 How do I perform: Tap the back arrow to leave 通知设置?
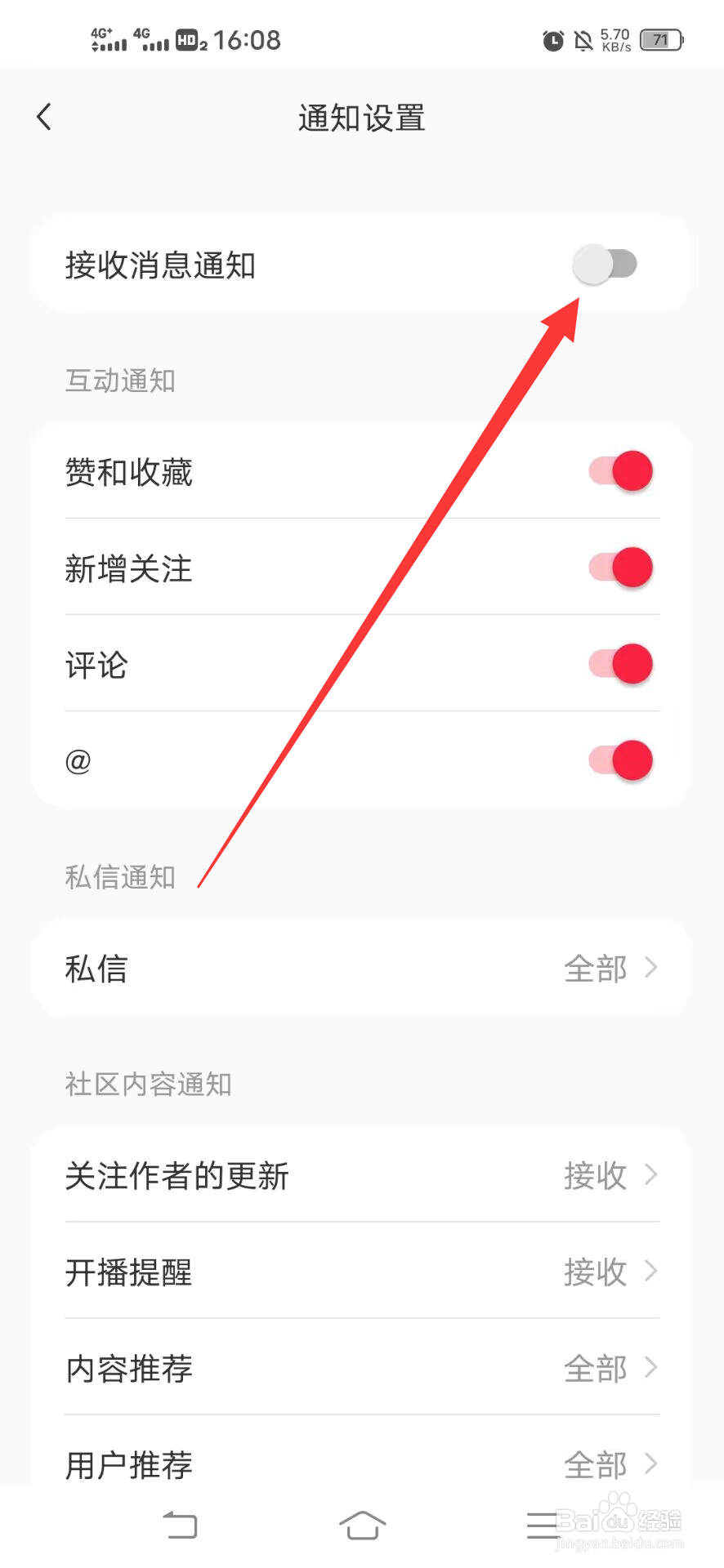[x=43, y=117]
